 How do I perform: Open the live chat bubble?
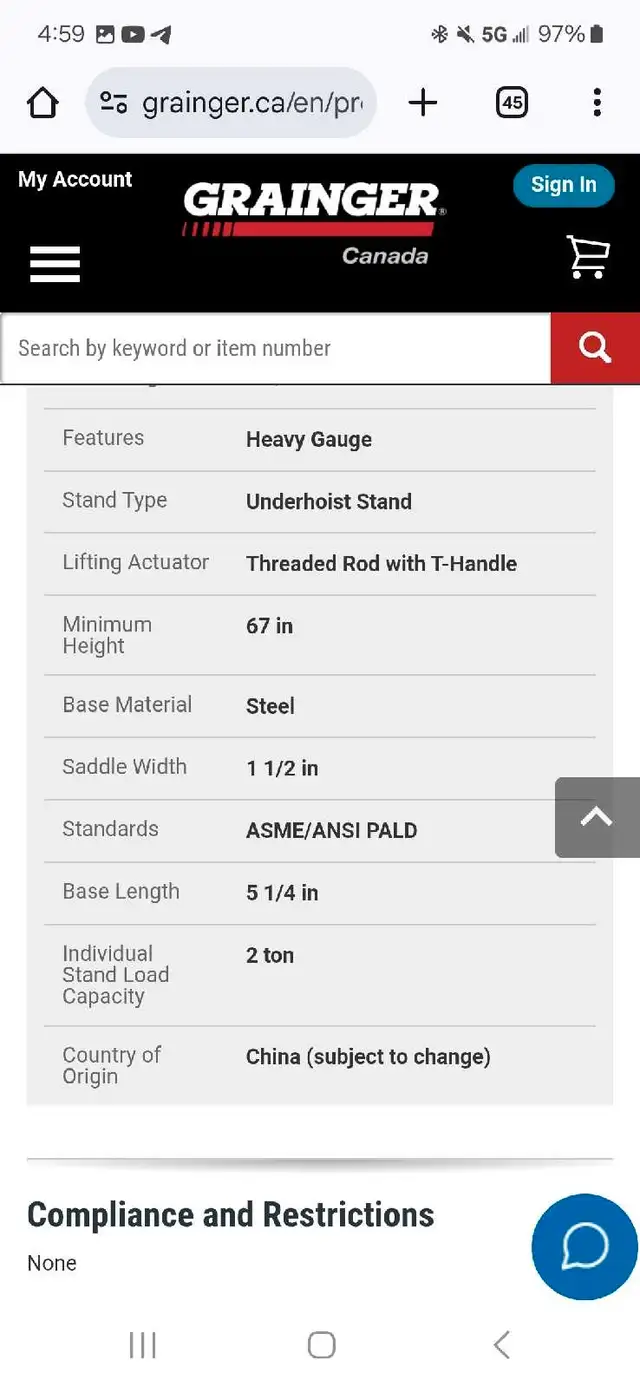click(x=585, y=1246)
